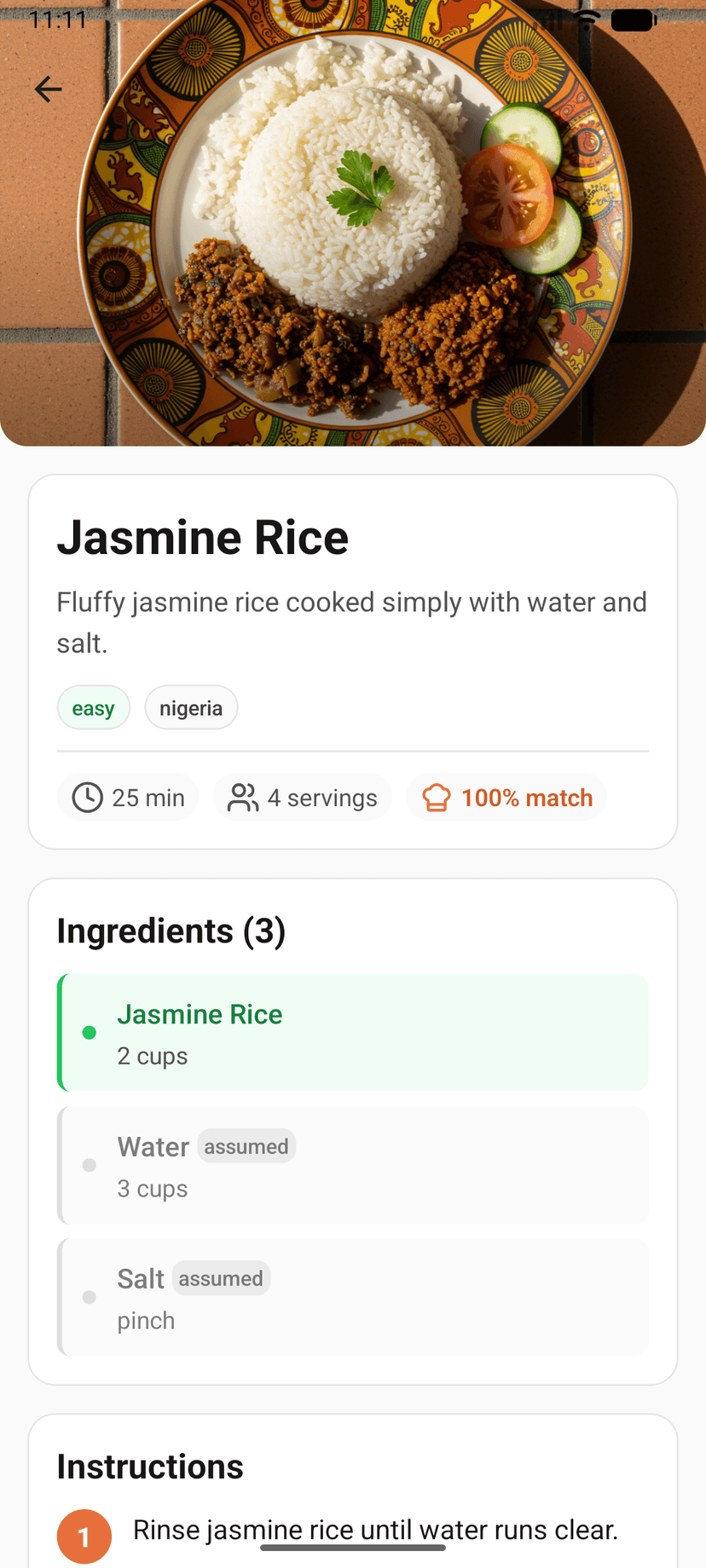Tap the 4 servings chip

(x=303, y=797)
